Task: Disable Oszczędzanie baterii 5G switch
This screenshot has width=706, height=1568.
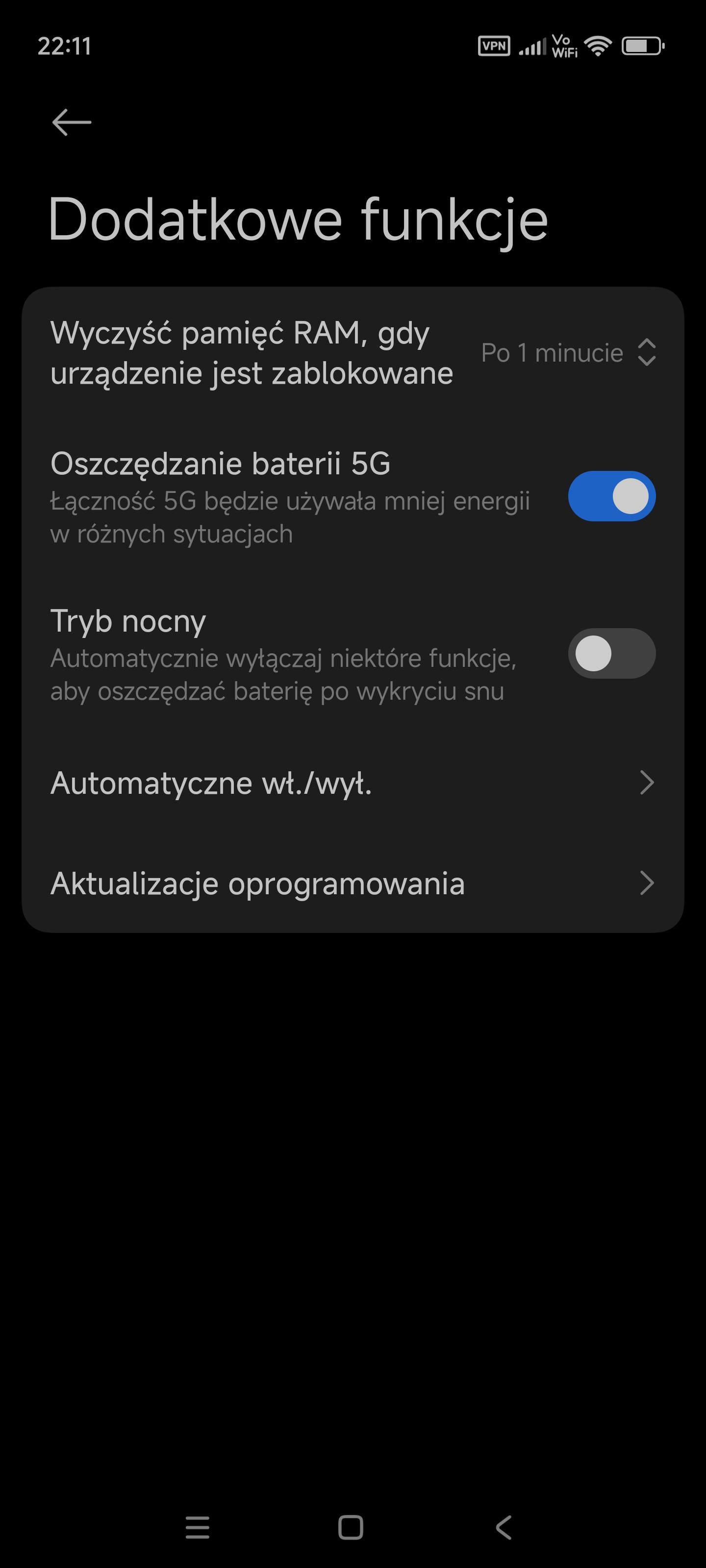Action: [x=611, y=496]
